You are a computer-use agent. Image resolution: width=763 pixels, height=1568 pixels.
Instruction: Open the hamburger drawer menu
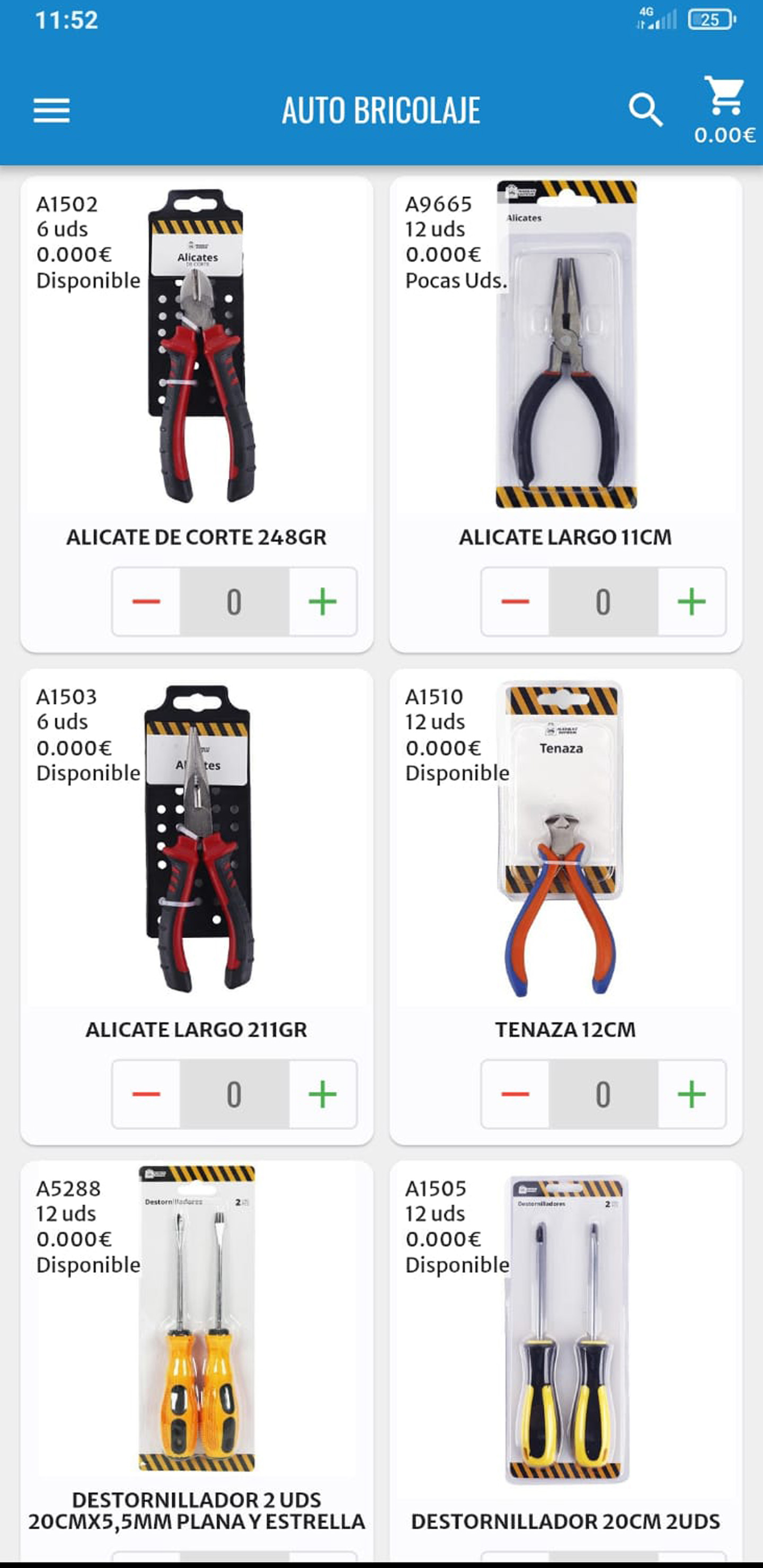click(51, 111)
